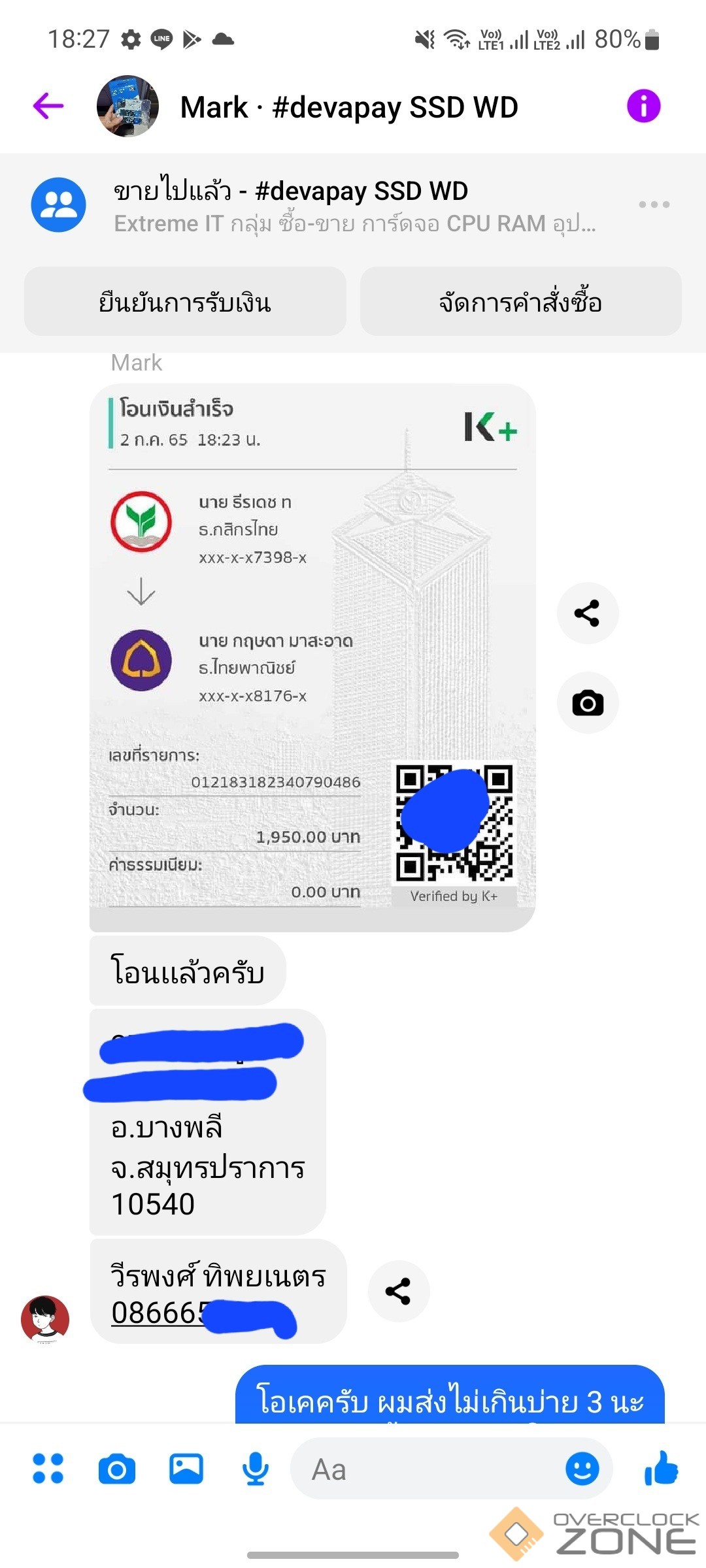Open Mark's profile picture in the header

tap(127, 106)
